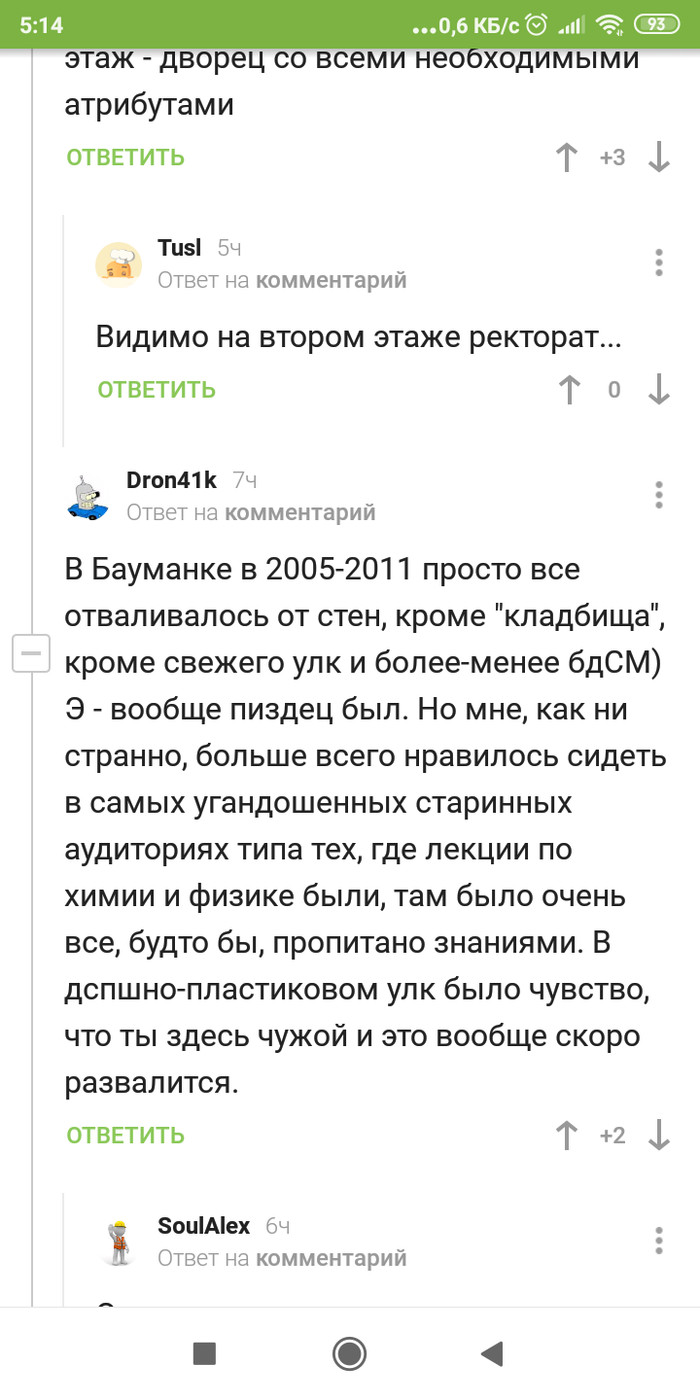Open overflow menu on Tusl's comment
700x1400 pixels.
pyautogui.click(x=659, y=262)
